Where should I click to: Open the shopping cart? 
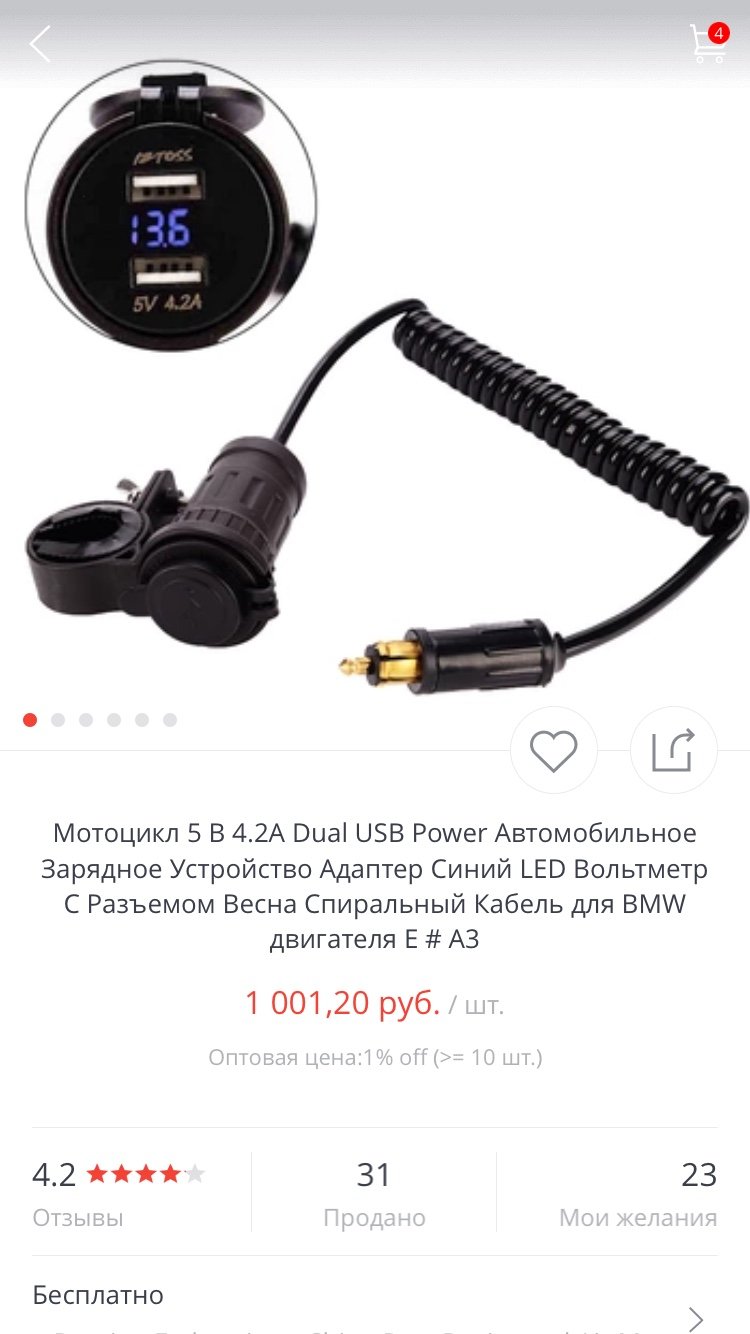click(707, 44)
